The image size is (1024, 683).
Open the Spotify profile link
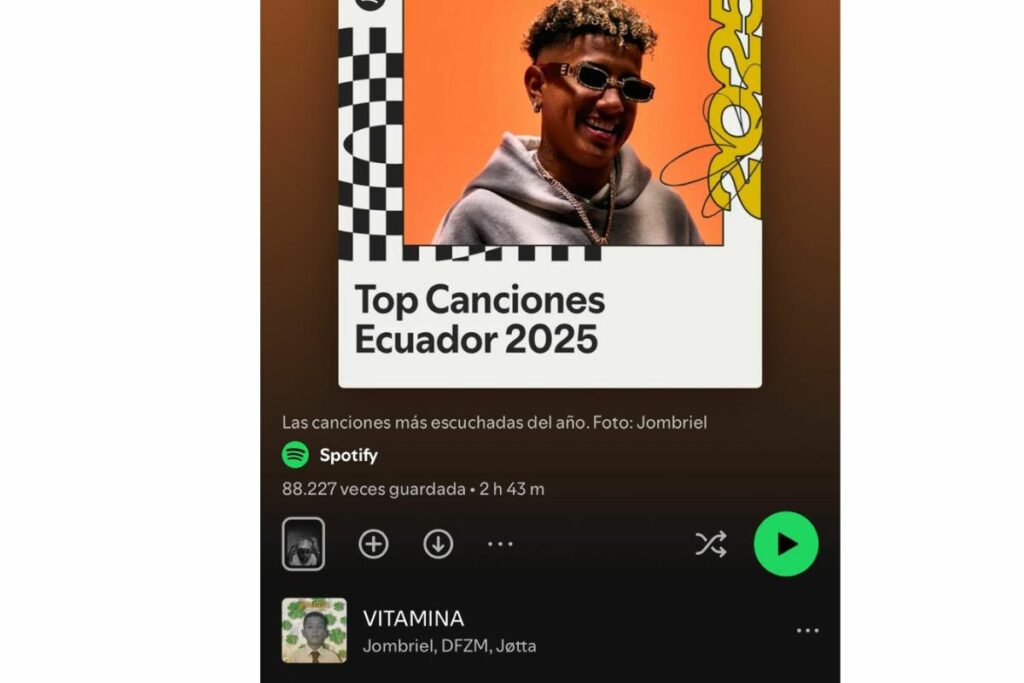pos(347,455)
